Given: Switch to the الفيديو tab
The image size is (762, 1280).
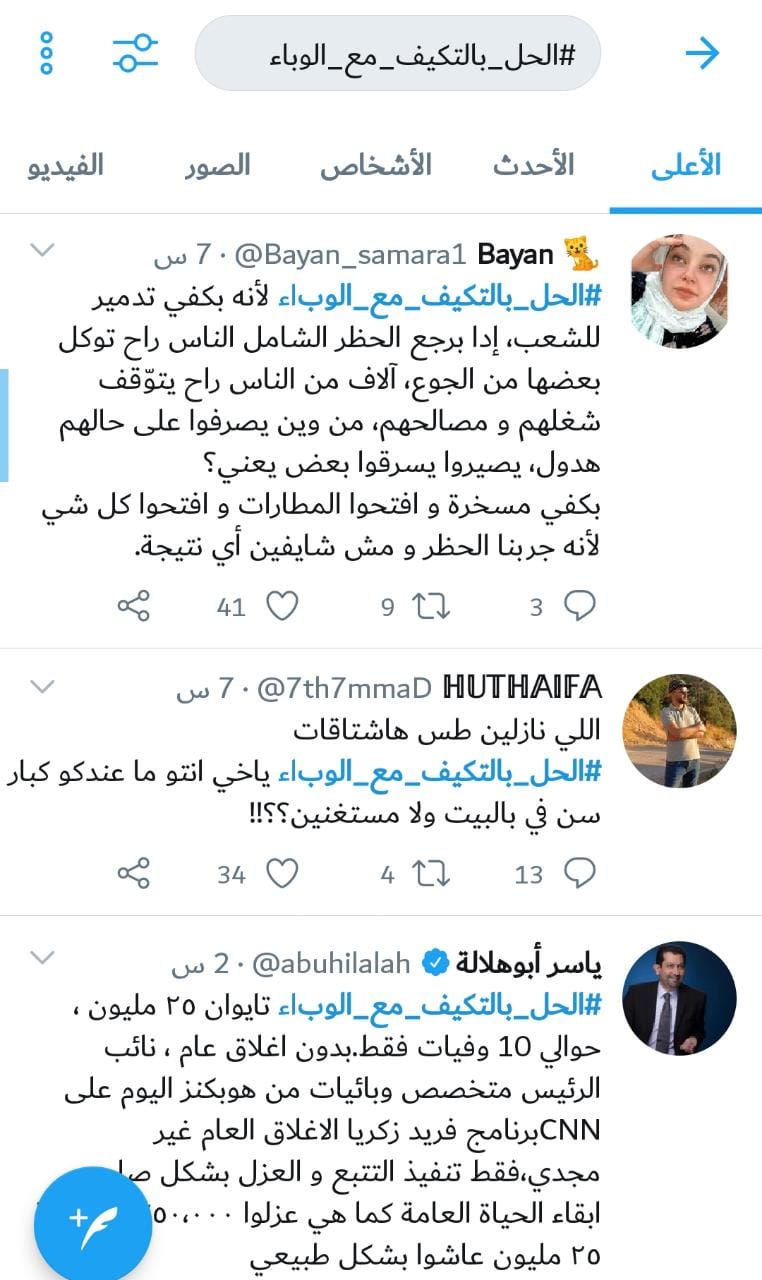Looking at the screenshot, I should pyautogui.click(x=65, y=165).
